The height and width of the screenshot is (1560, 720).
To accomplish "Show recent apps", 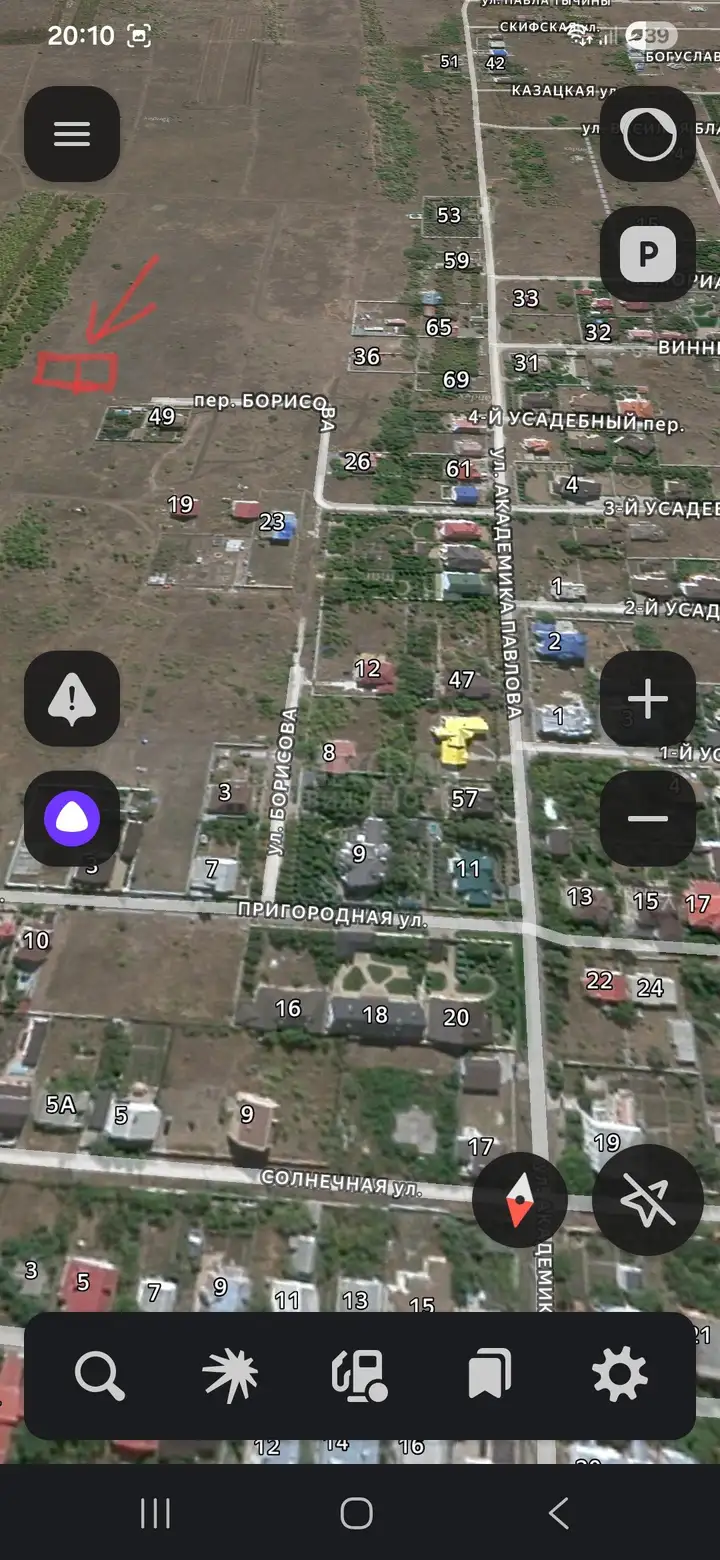I will 155,1513.
